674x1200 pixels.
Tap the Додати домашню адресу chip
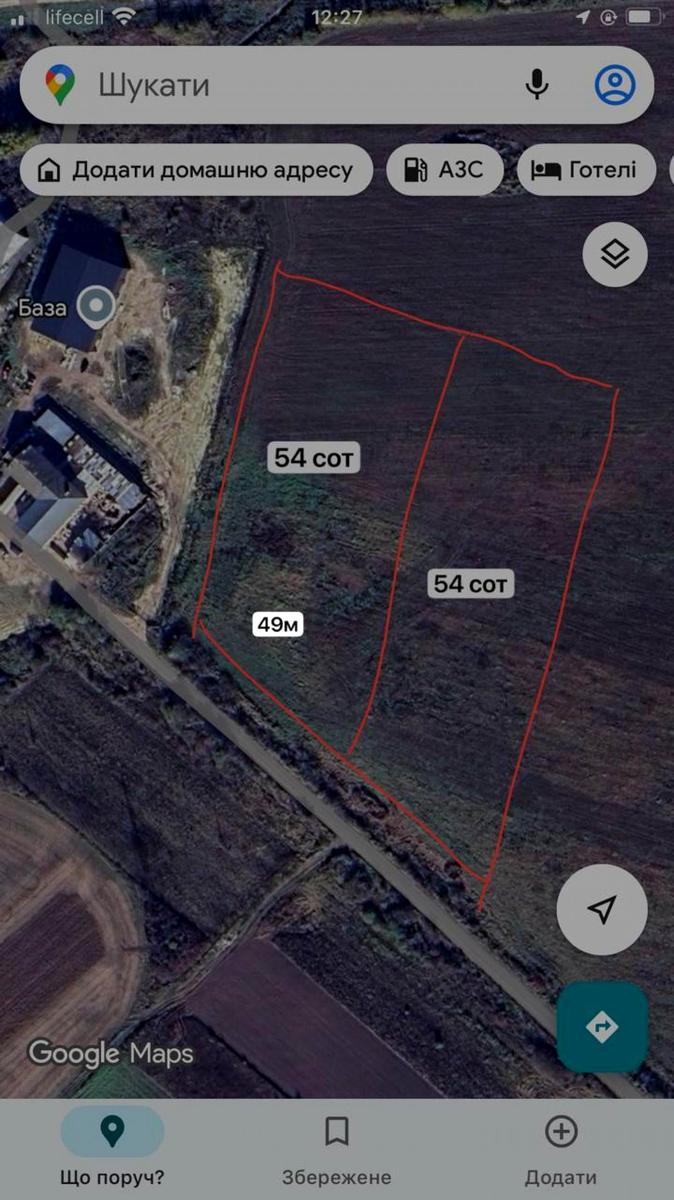coord(195,169)
